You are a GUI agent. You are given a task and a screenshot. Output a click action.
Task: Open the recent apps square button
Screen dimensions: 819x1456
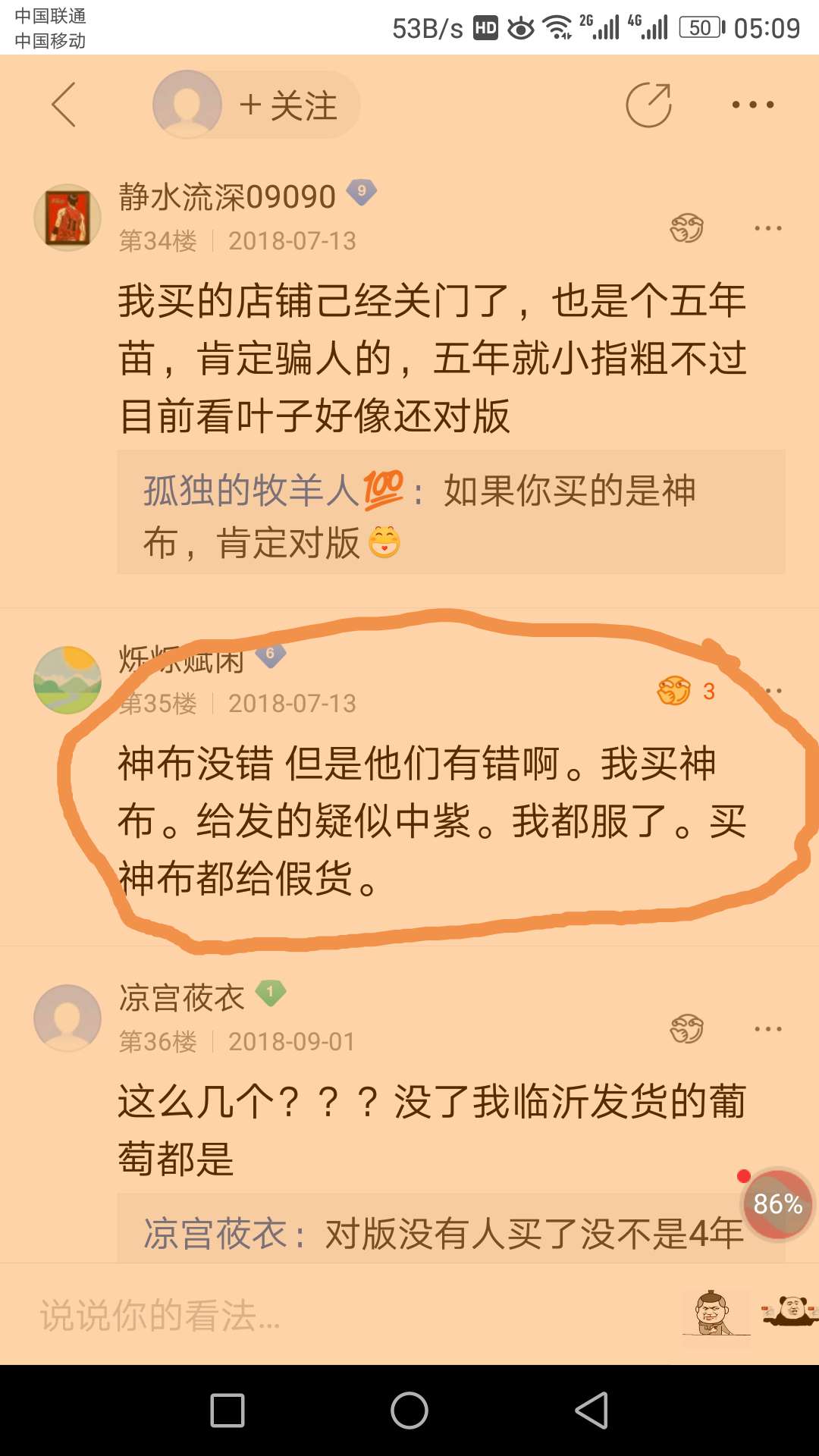227,1410
